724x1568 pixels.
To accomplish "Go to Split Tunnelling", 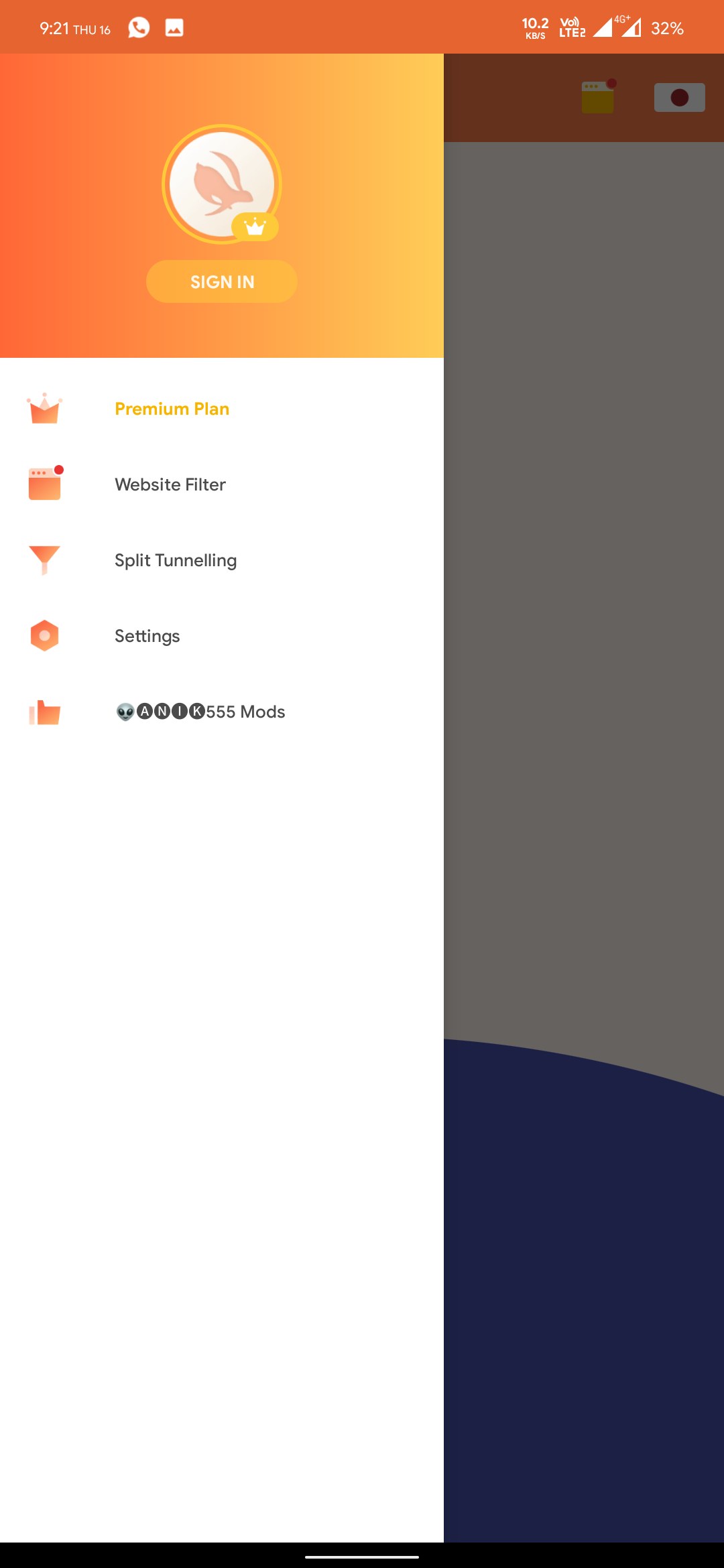I will (x=222, y=560).
